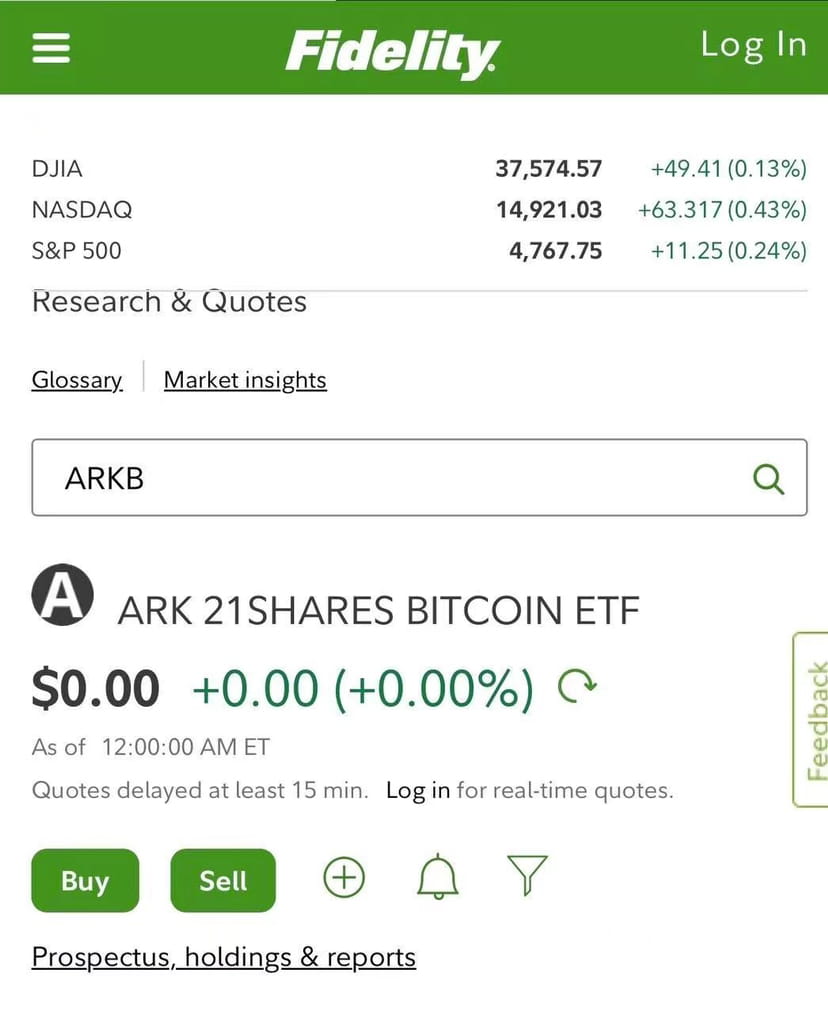Click the magnifying glass search icon

click(x=768, y=478)
